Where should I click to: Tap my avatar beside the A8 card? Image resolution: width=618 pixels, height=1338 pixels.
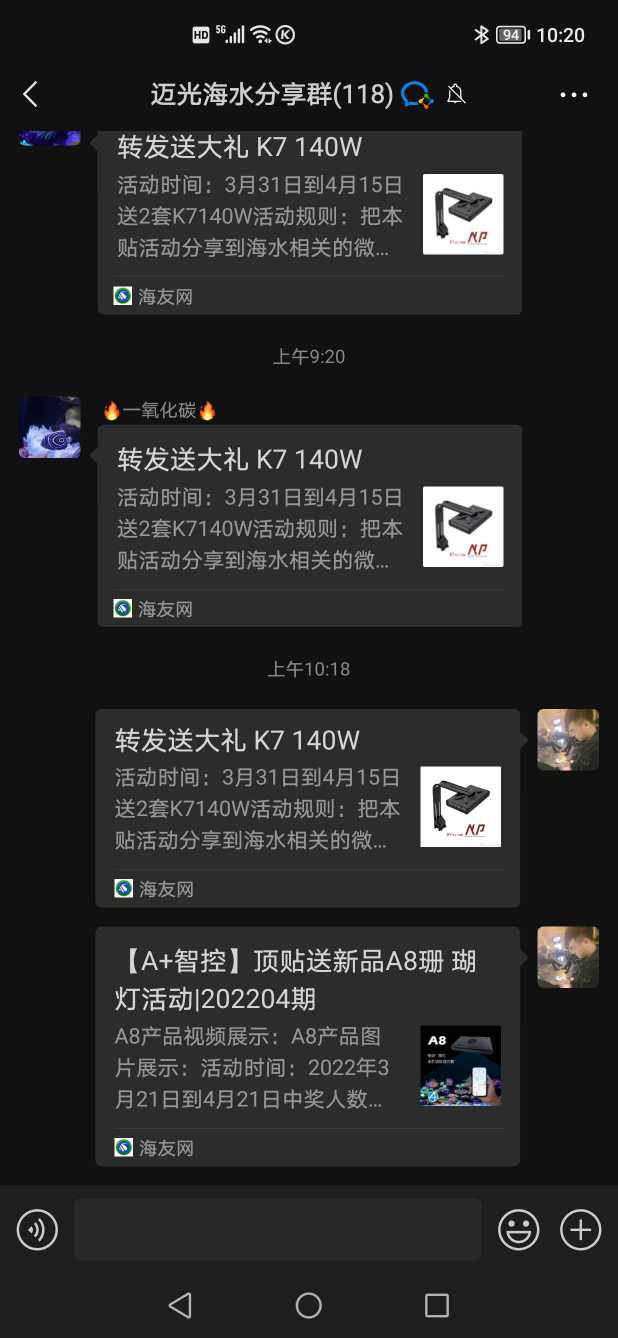point(568,957)
